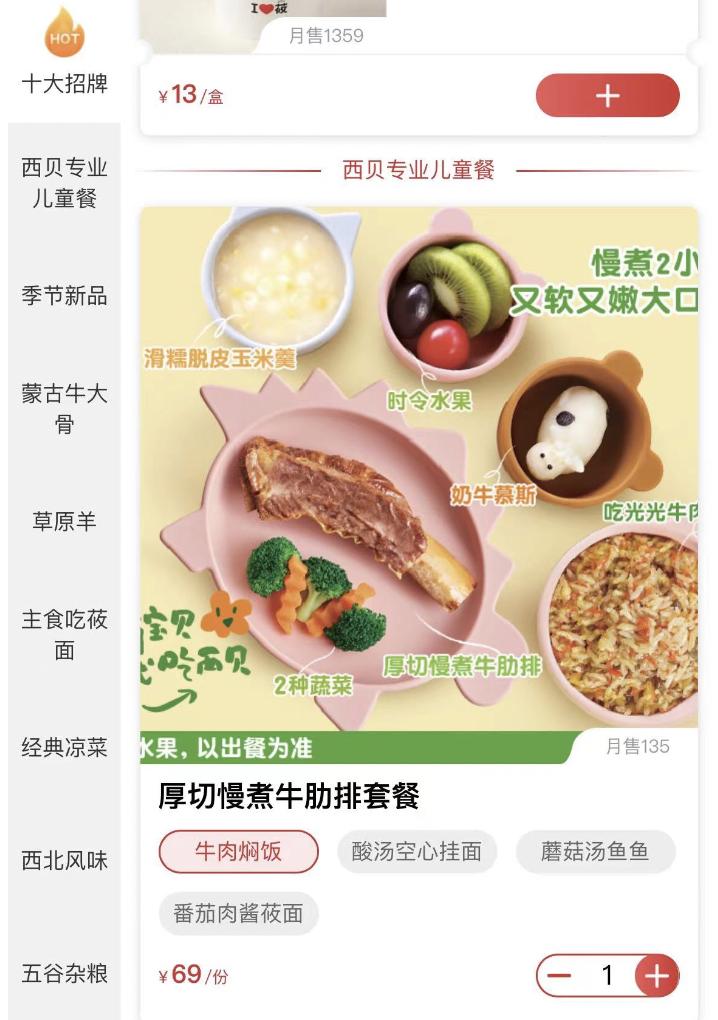Screen dimensions: 718x1020
Task: Switch to the 十大招牌 category
Action: [x=64, y=60]
